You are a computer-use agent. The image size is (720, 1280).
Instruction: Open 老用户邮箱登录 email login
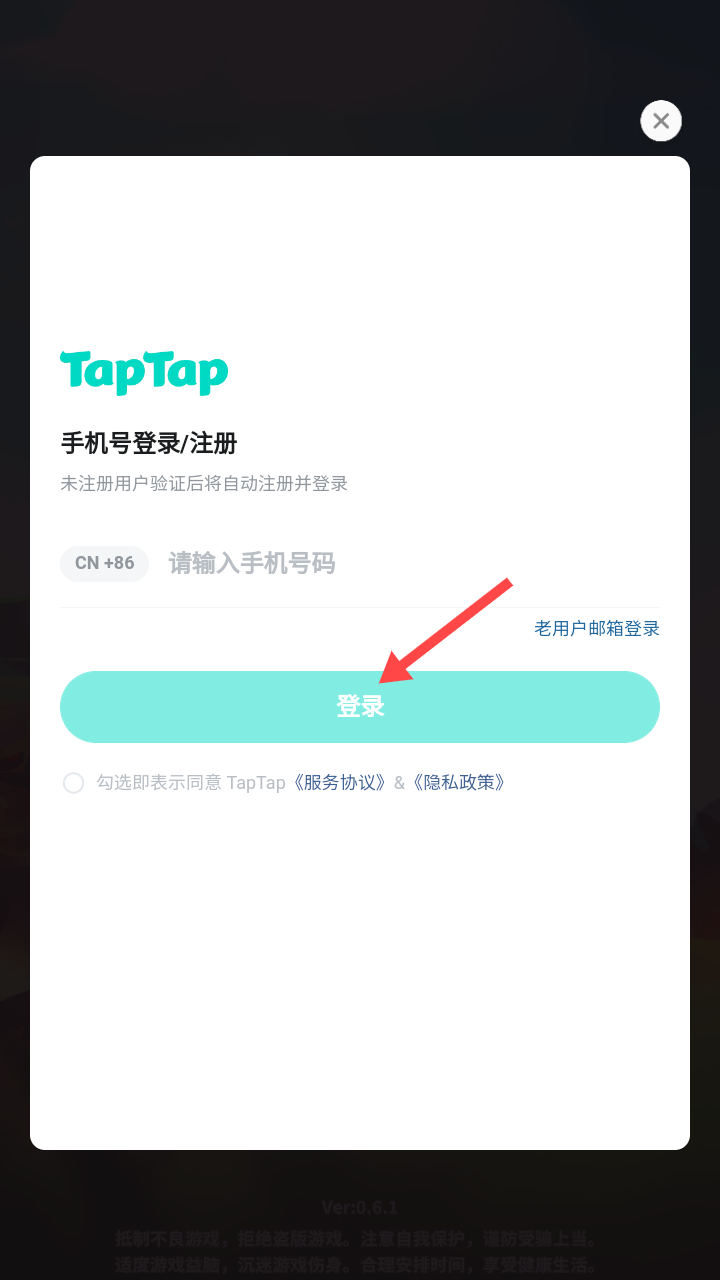(x=597, y=629)
